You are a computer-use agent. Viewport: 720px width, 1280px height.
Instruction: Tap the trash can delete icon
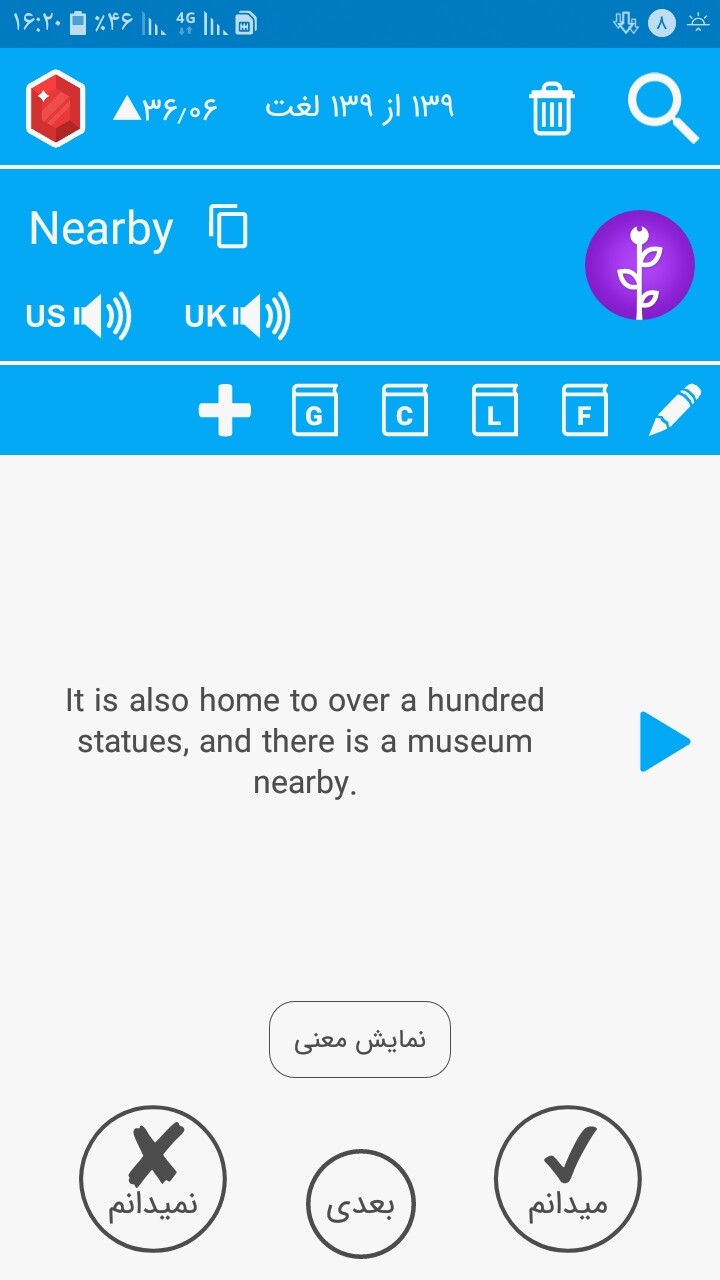[551, 108]
